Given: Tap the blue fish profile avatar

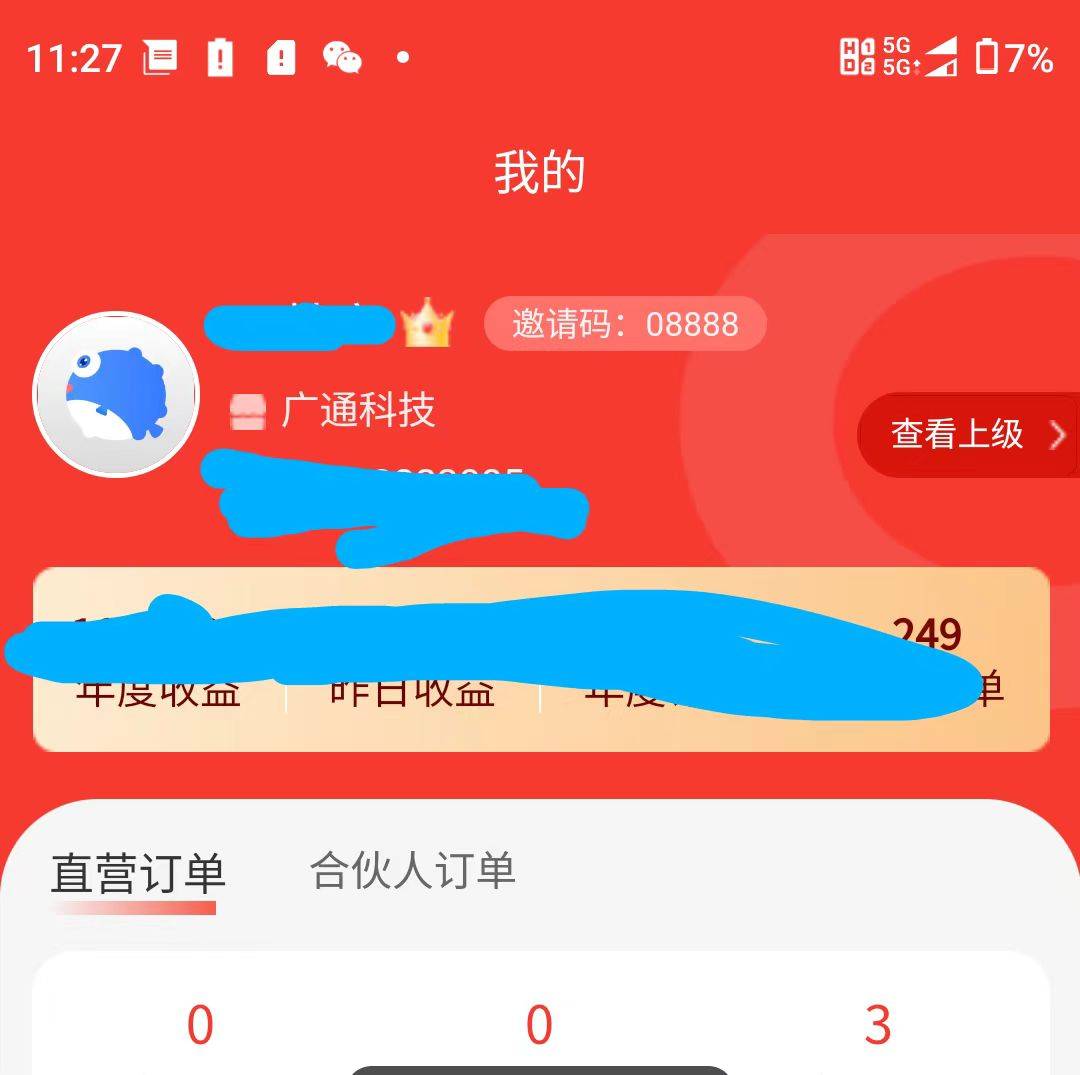Looking at the screenshot, I should [x=116, y=394].
